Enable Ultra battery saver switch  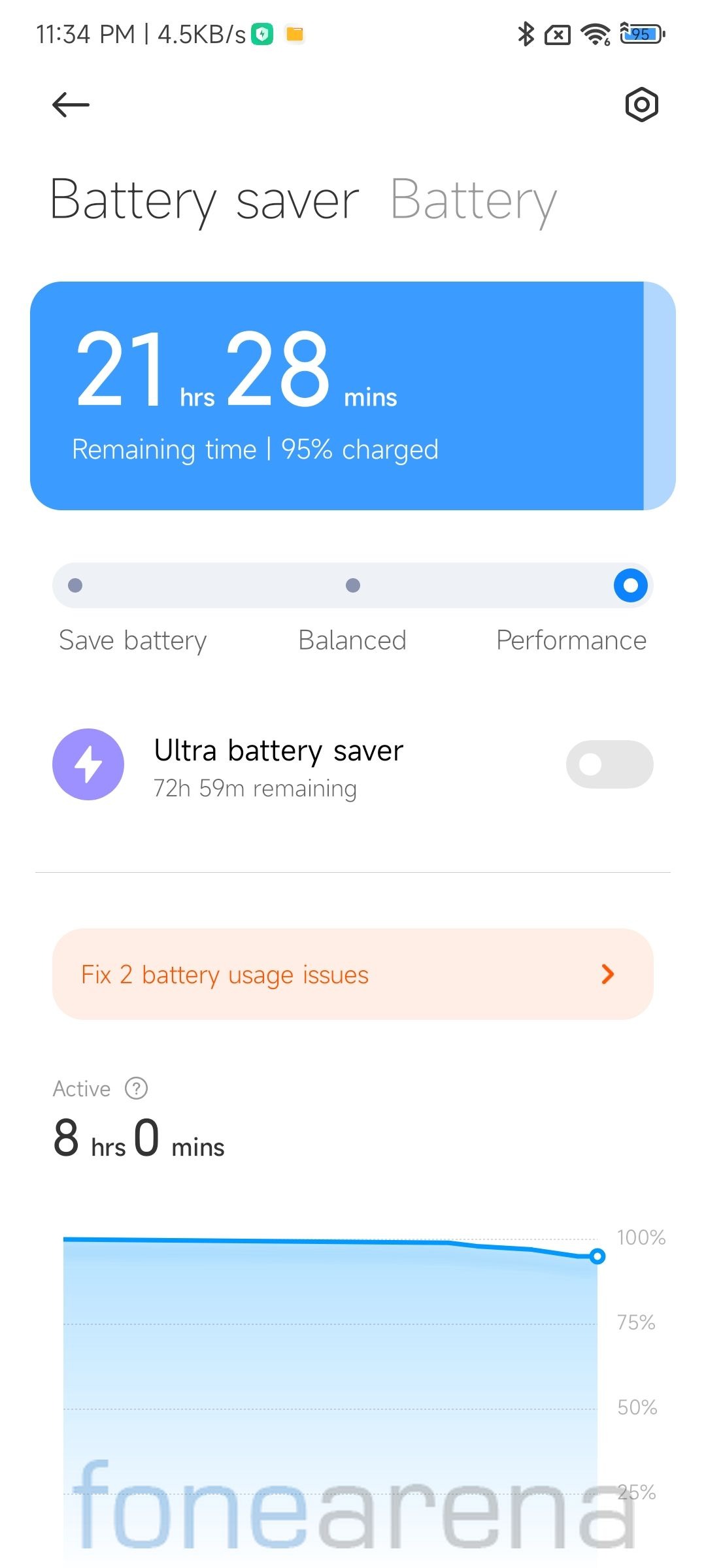609,764
